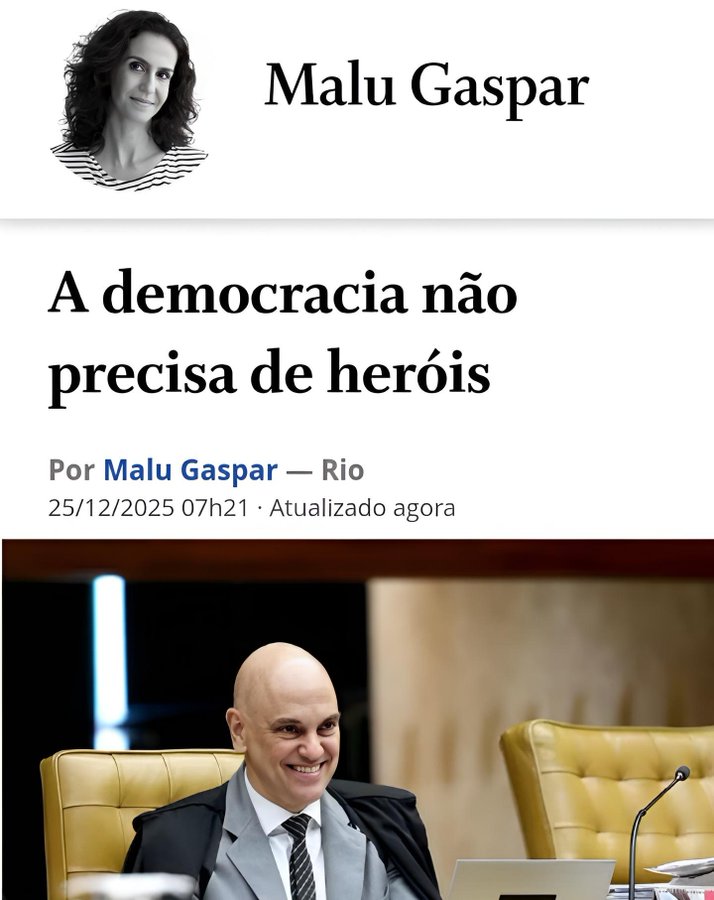Open the Malu Gaspar author link in byline
The image size is (714, 900).
pyautogui.click(x=190, y=469)
